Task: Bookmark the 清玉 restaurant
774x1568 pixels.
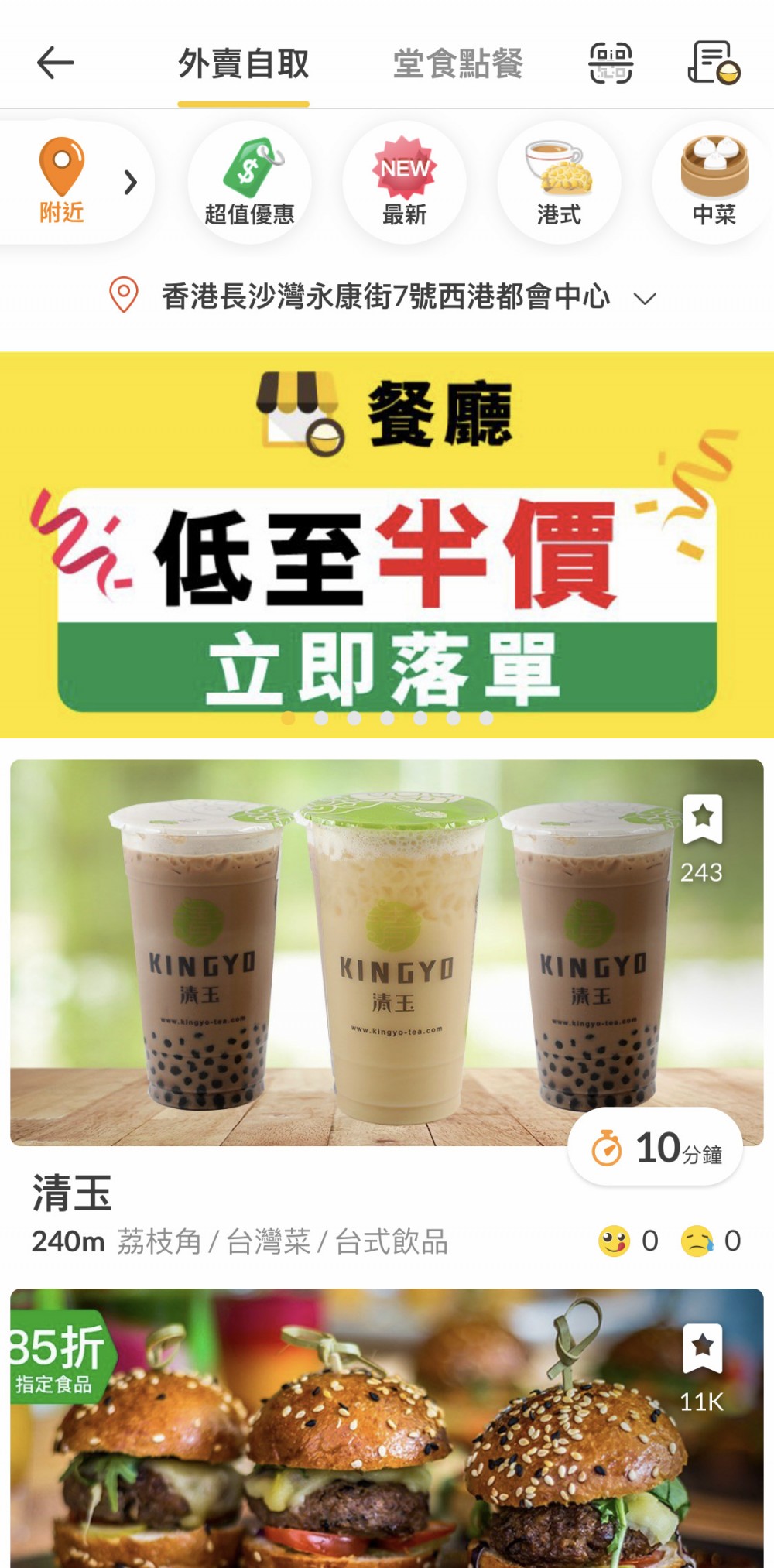Action: (702, 820)
